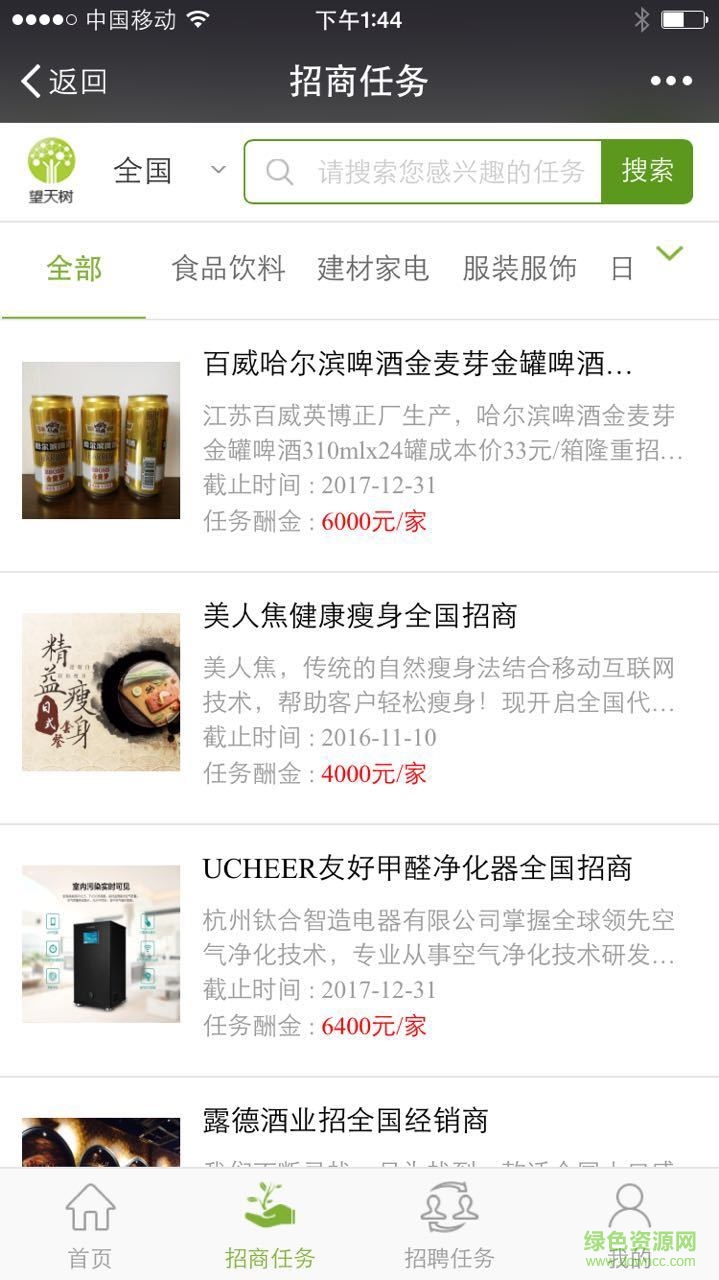This screenshot has height=1280, width=719.
Task: Switch to the 食品饮料 category
Action: [x=228, y=268]
